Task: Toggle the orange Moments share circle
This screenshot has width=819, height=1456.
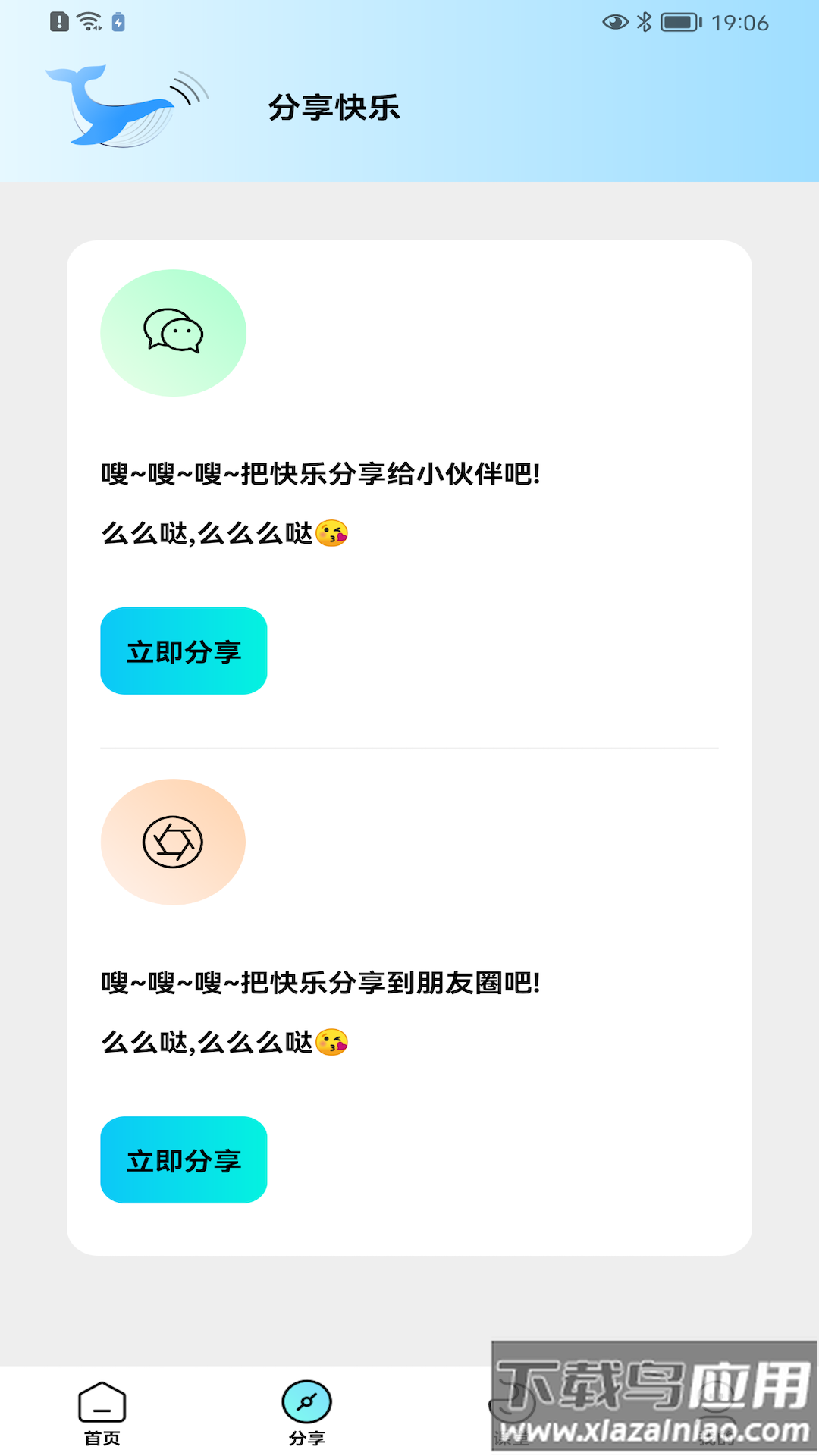Action: tap(174, 842)
